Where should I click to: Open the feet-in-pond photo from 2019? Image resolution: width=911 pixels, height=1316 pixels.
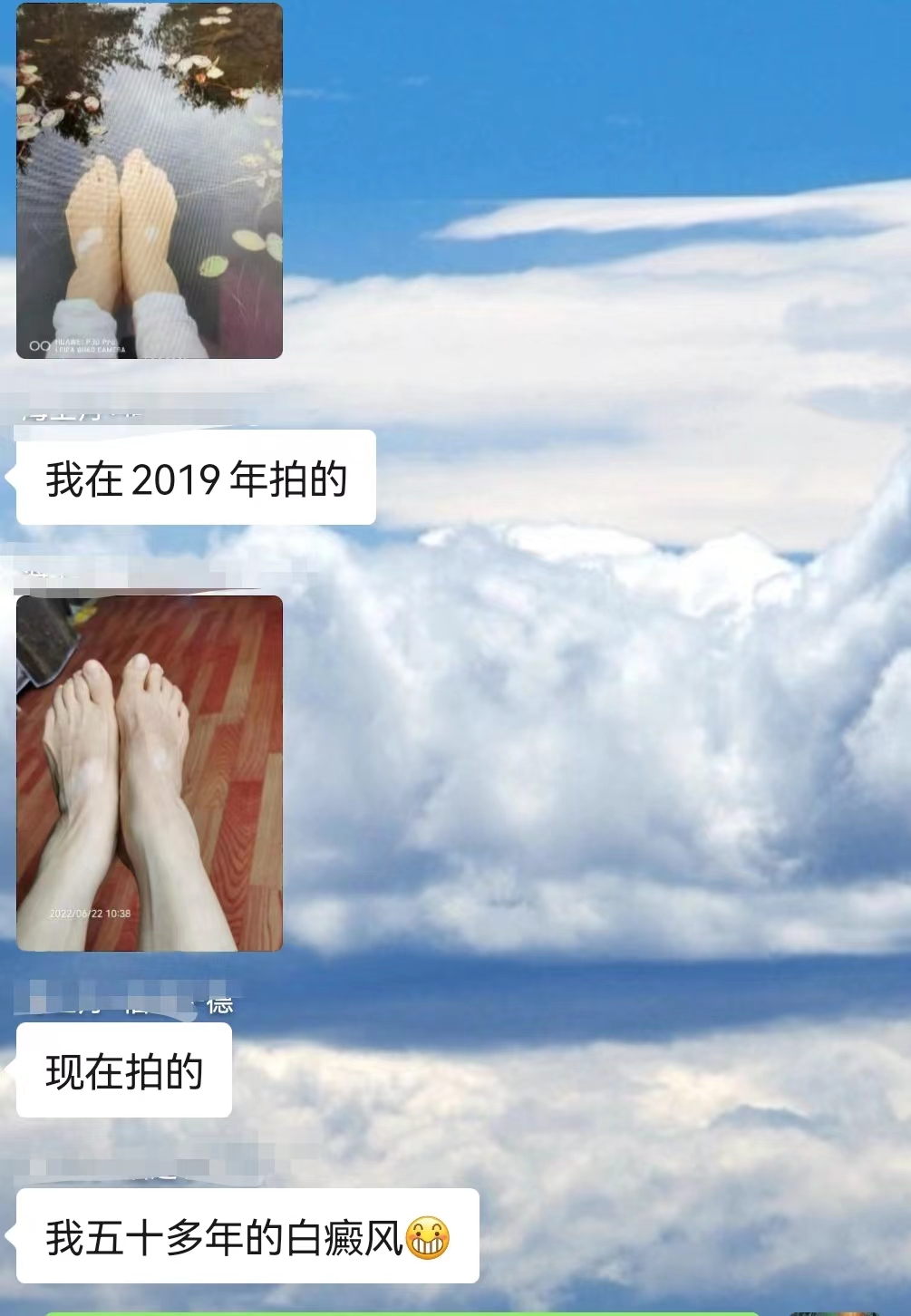pos(150,181)
